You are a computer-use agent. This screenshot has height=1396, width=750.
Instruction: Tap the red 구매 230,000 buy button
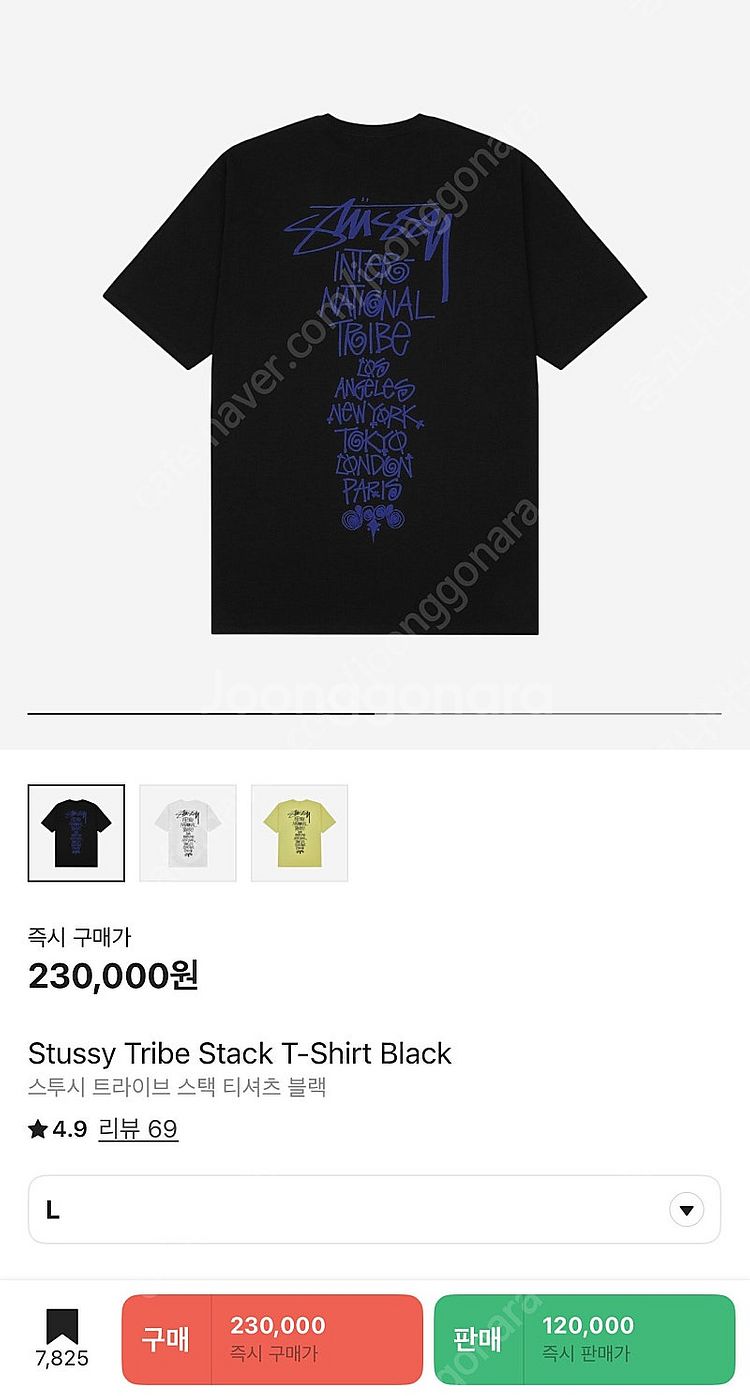tap(272, 1339)
